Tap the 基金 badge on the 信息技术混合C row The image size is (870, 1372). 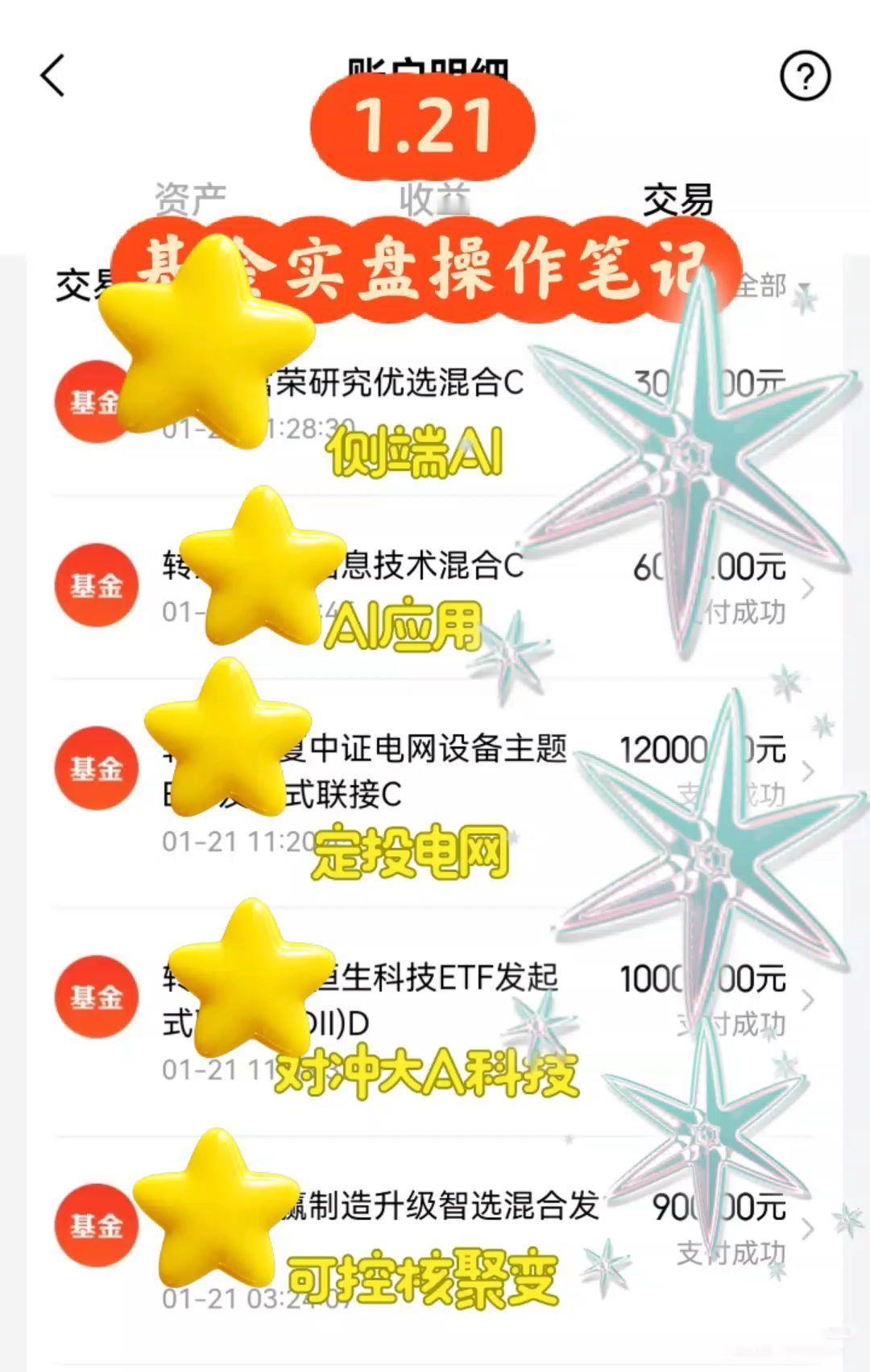pos(96,585)
